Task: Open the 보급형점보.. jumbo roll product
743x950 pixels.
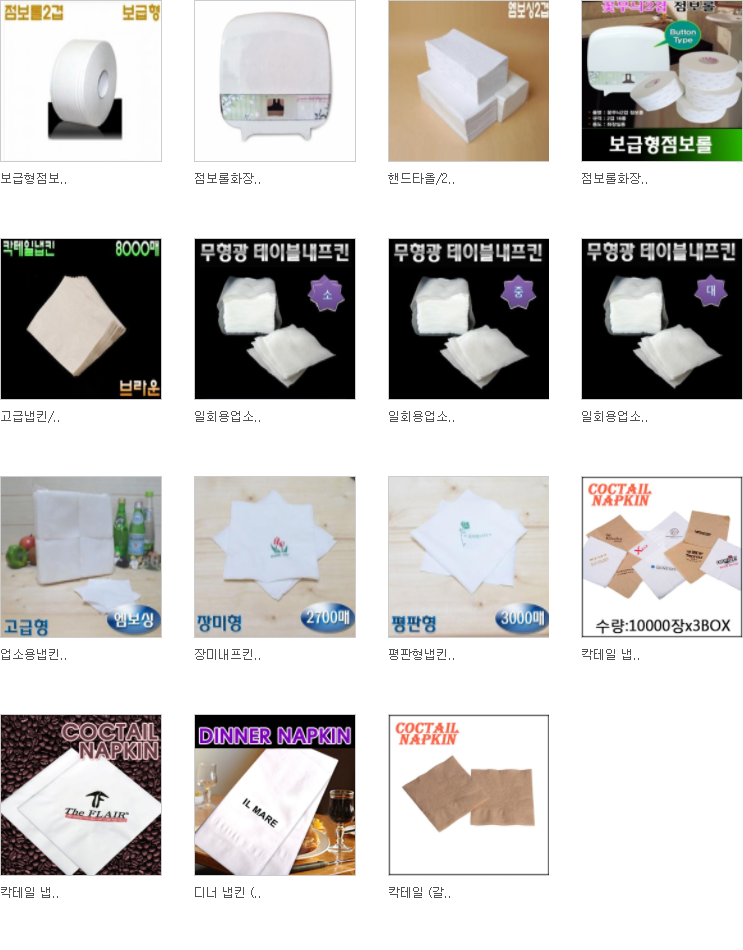Action: click(81, 81)
